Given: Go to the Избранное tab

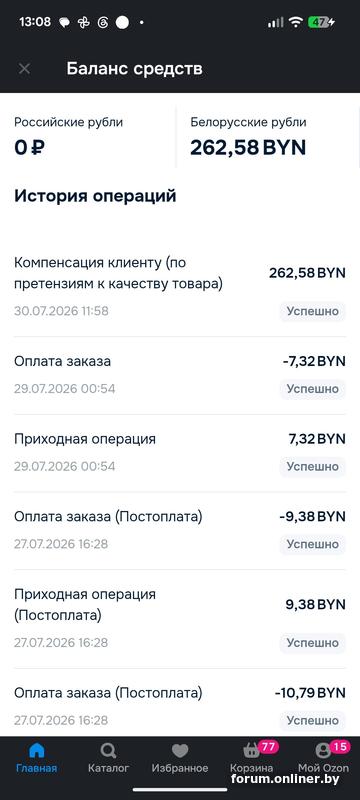Looking at the screenshot, I should [x=180, y=758].
